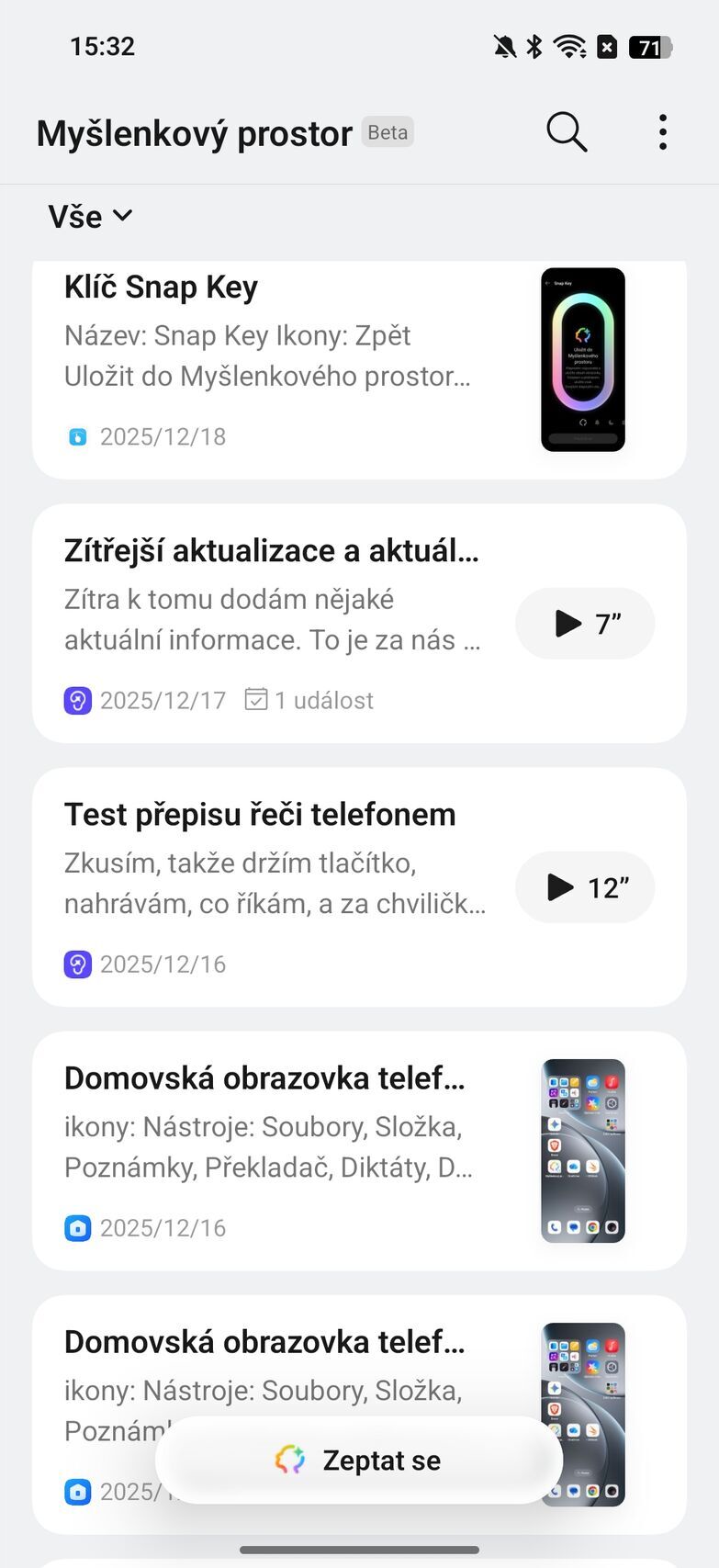
Task: Click the calendar icon next to 1 událost
Action: click(x=256, y=699)
